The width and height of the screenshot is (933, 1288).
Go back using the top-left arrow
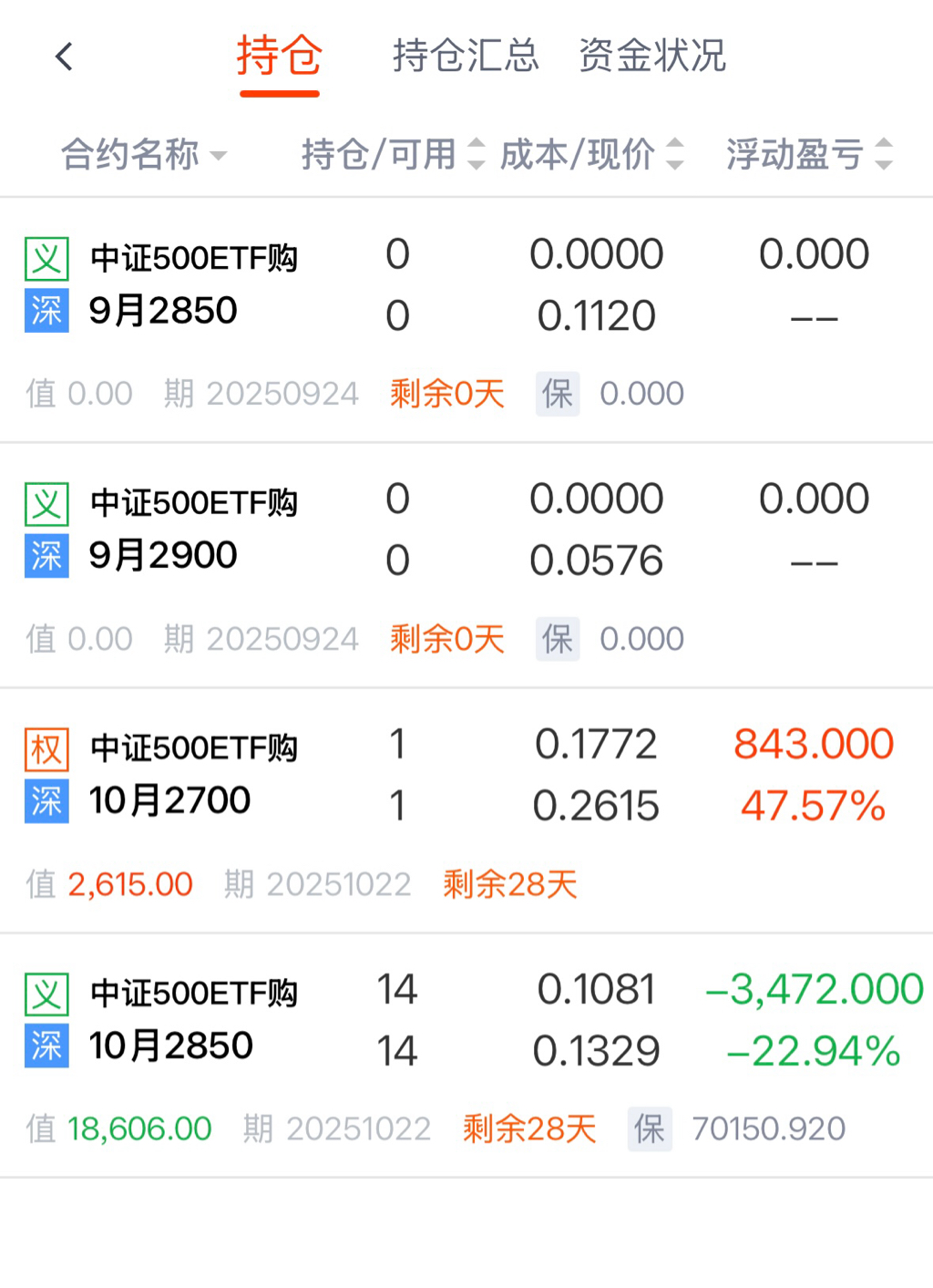pyautogui.click(x=64, y=57)
